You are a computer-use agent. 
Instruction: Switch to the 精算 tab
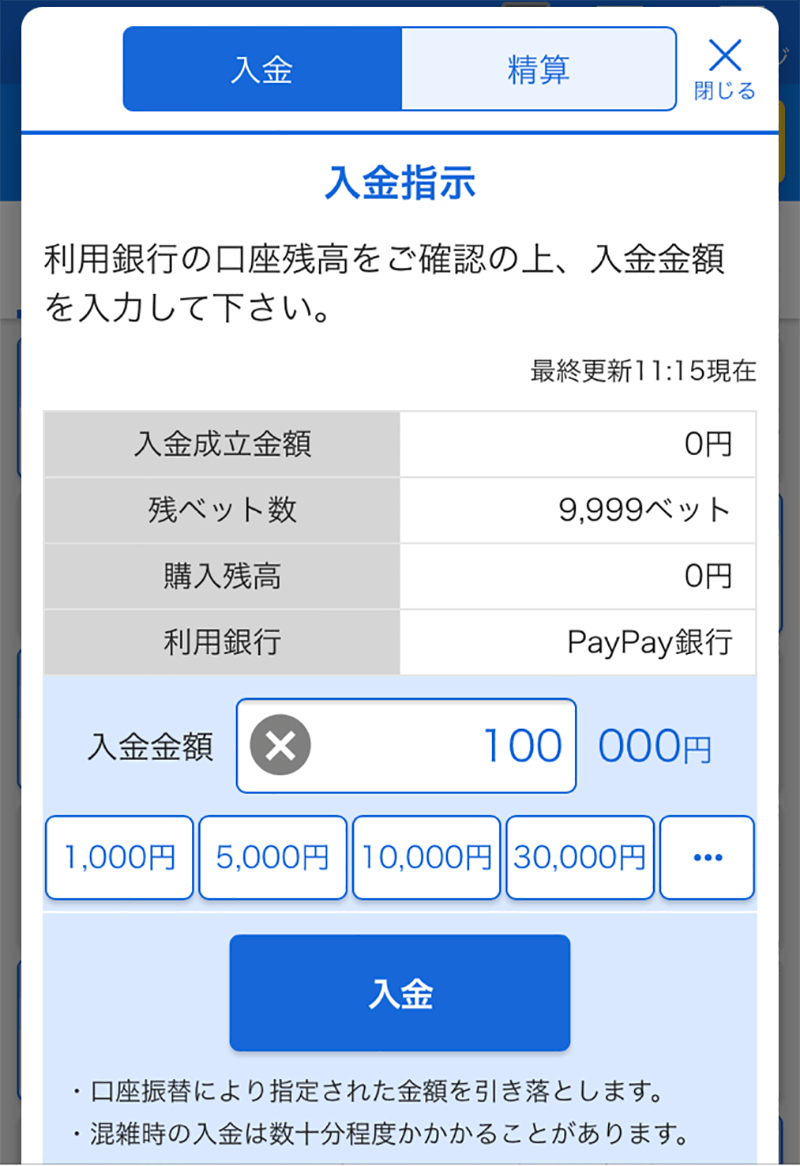539,68
